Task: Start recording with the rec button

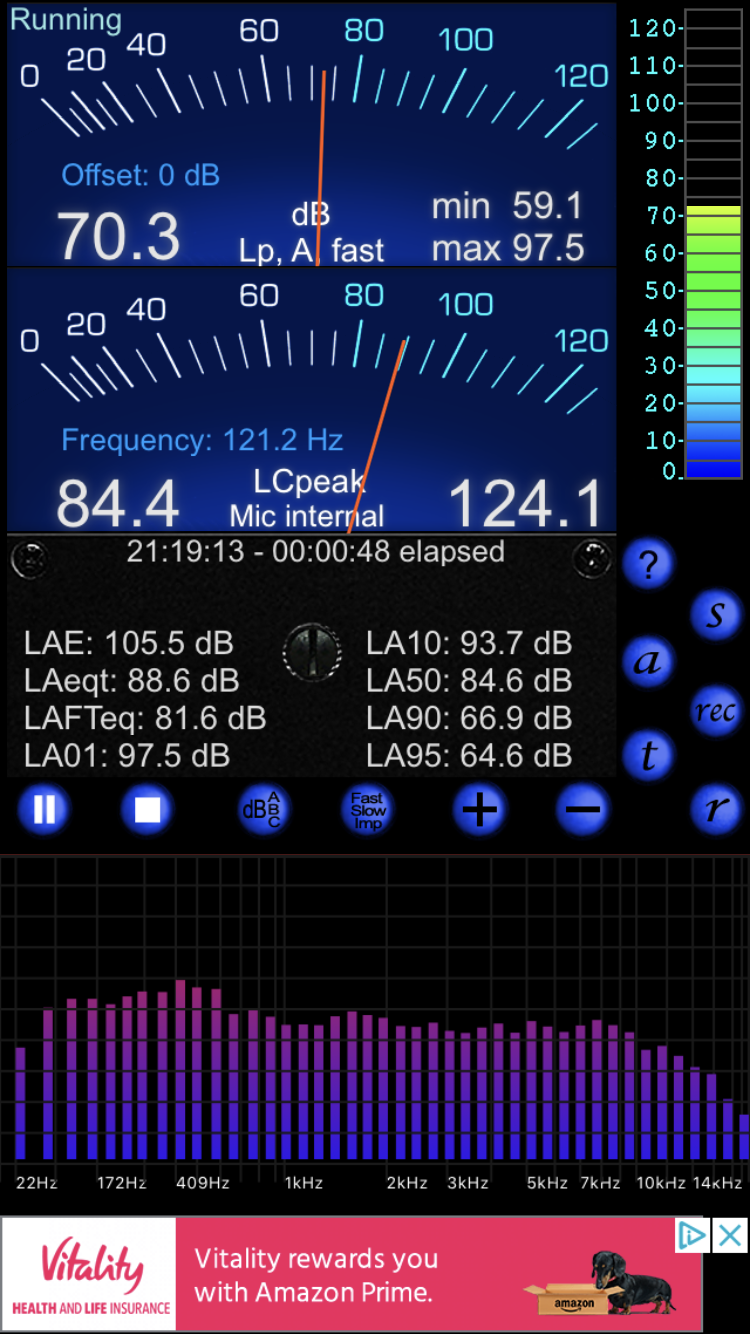Action: [715, 711]
